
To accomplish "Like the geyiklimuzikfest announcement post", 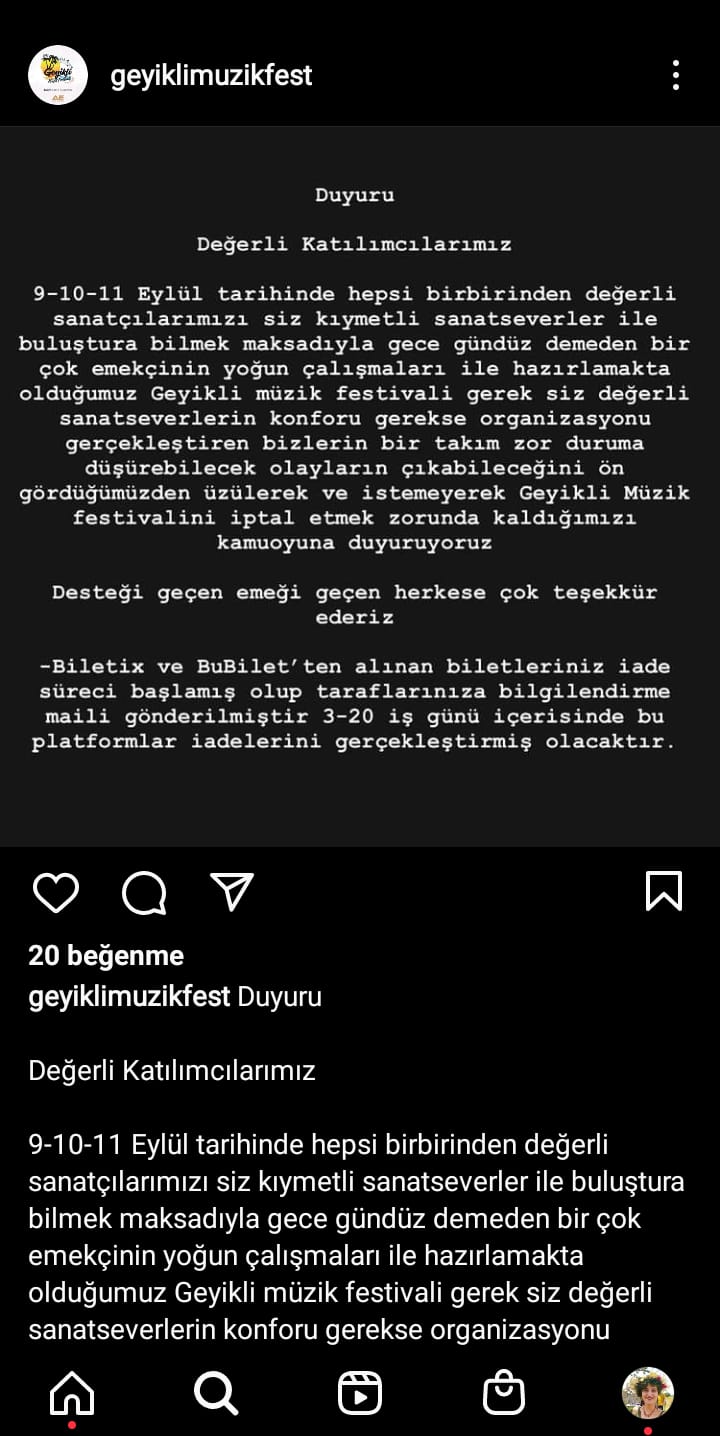I will (x=55, y=892).
